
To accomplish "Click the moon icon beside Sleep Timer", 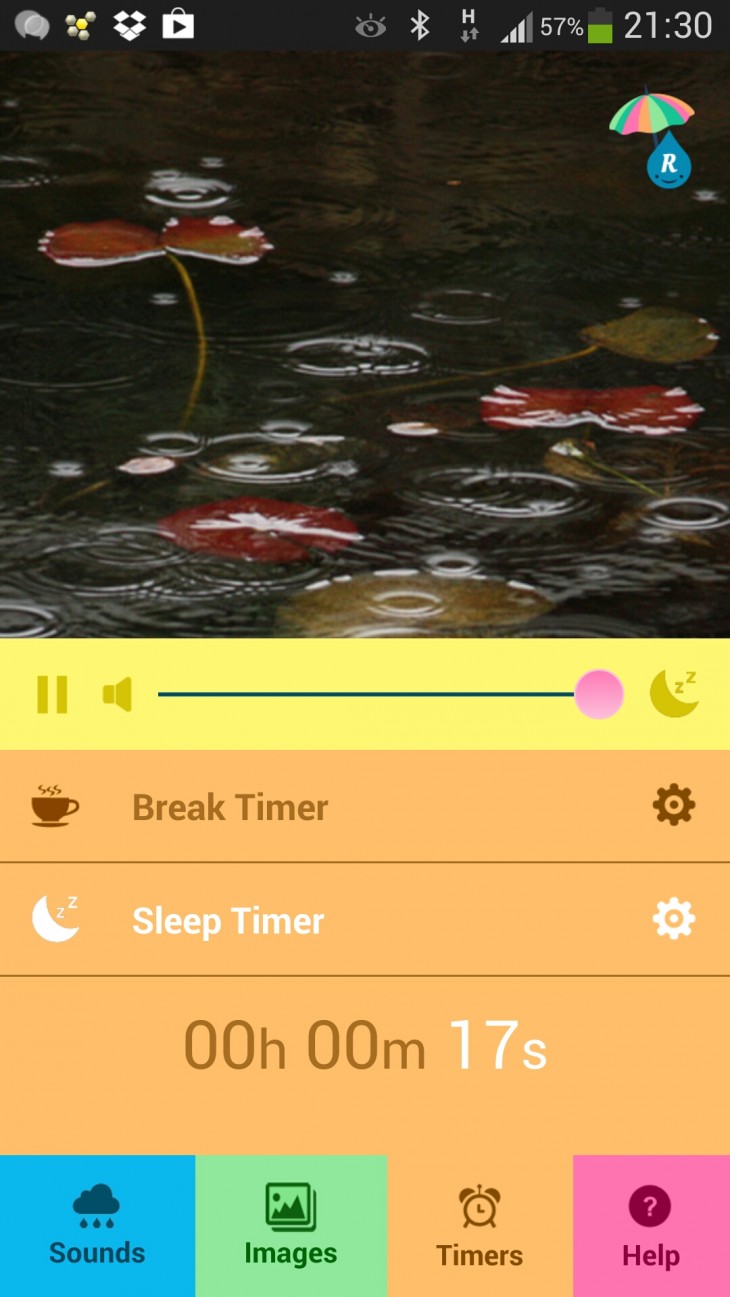I will (55, 918).
